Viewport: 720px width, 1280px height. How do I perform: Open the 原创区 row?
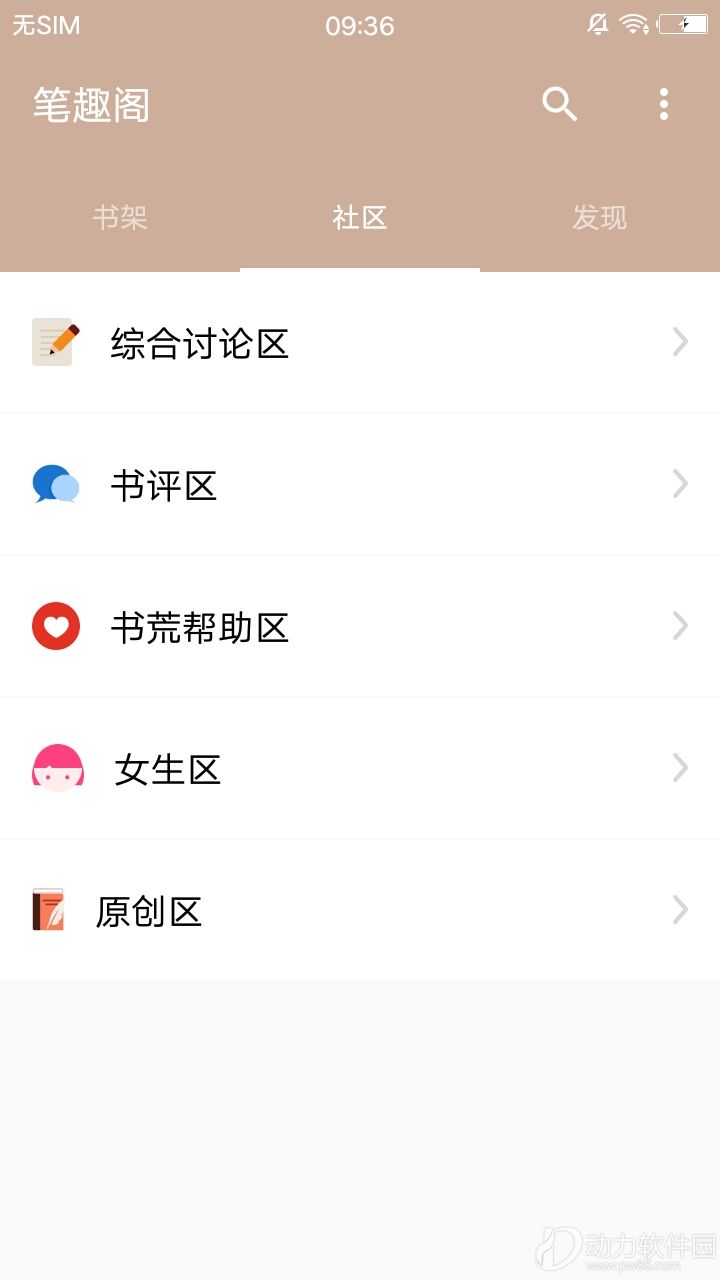[x=360, y=910]
